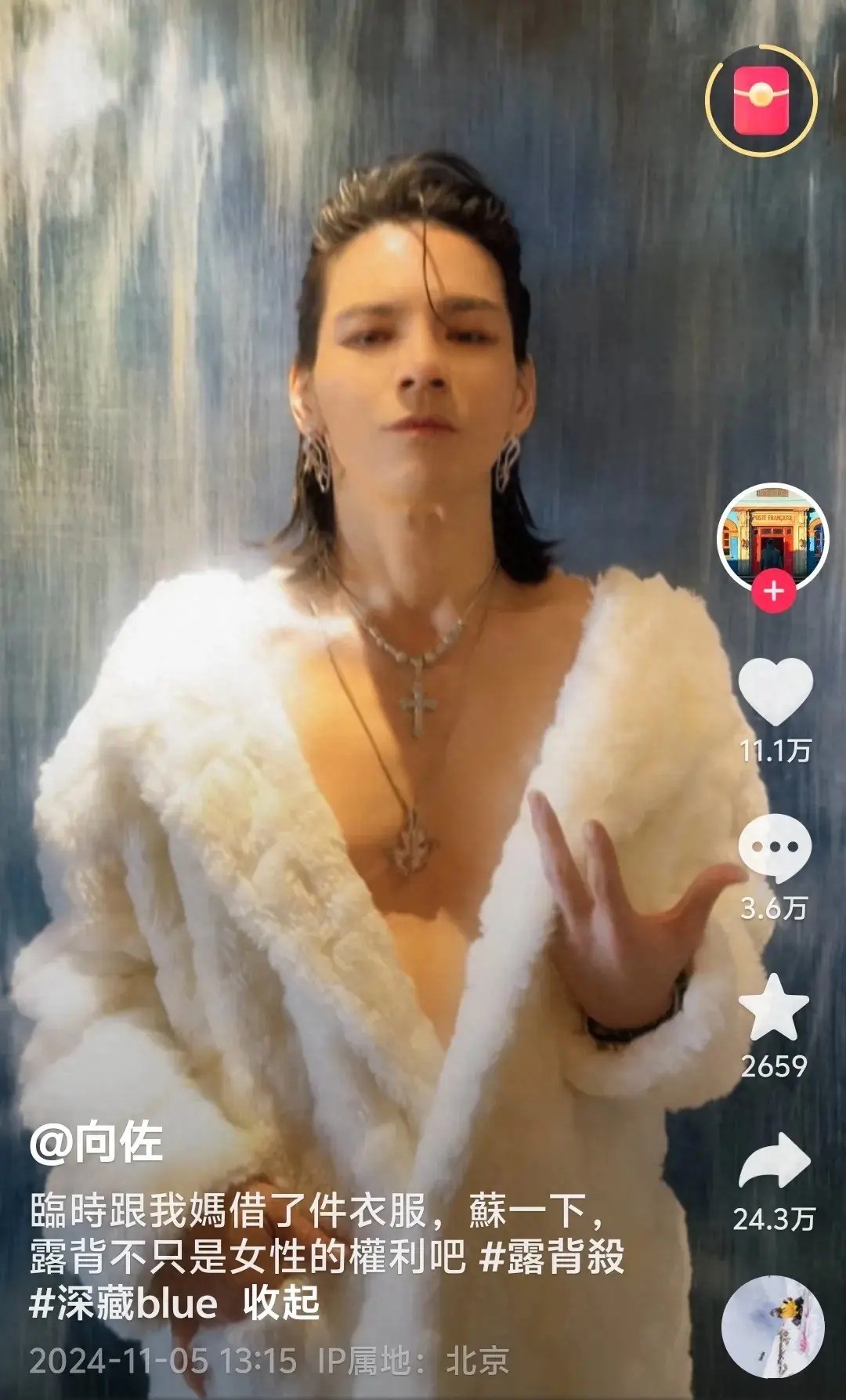846x1400 pixels.
Task: Open the #露背殺 hashtag
Action: point(551,1257)
